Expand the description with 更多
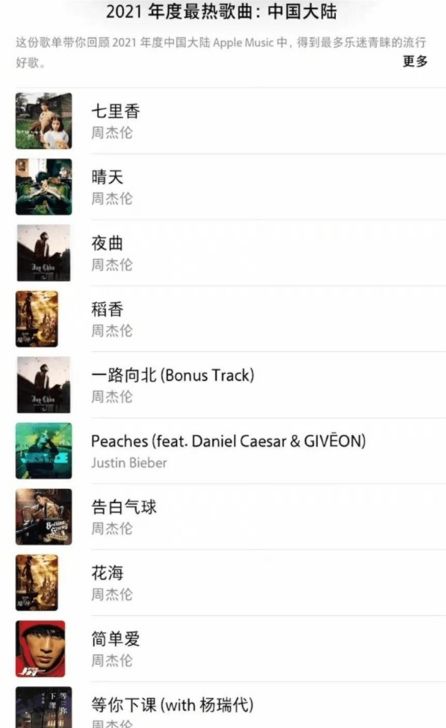446x728 pixels. tap(415, 61)
